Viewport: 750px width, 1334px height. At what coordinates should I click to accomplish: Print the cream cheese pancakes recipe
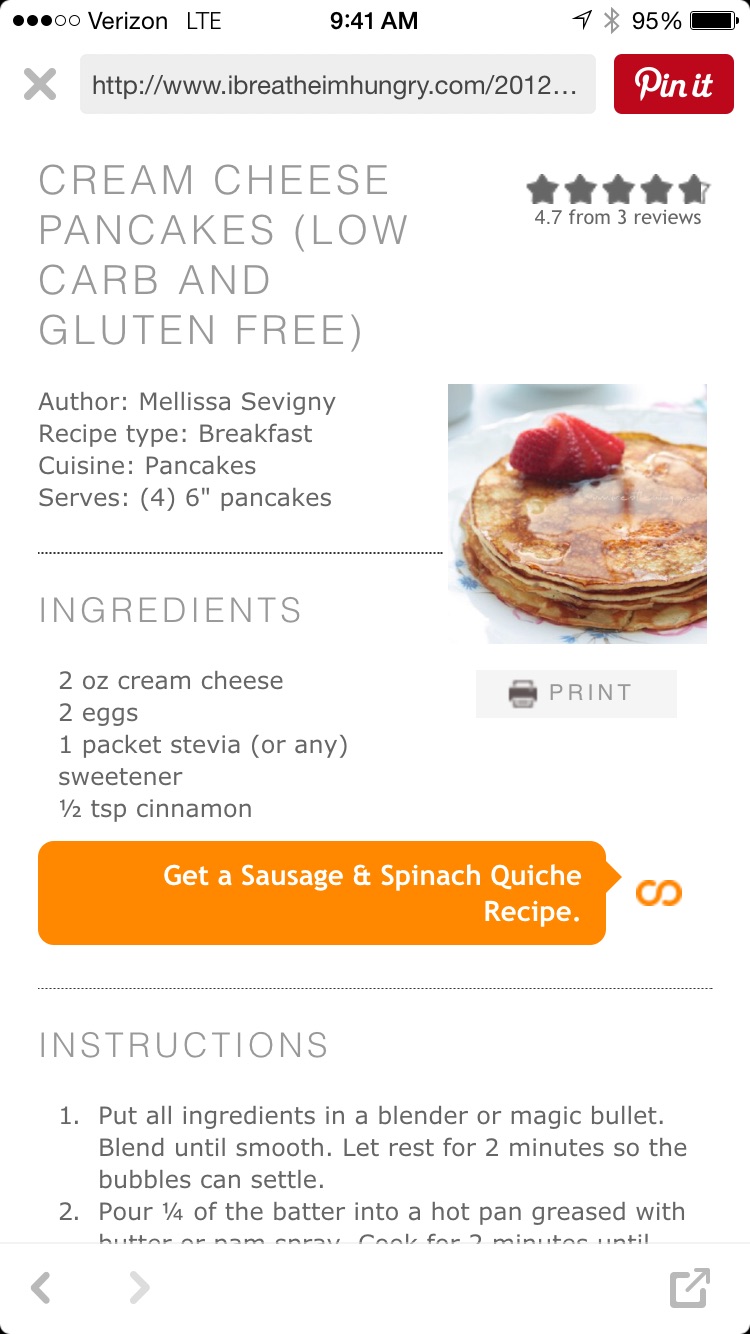pos(576,693)
